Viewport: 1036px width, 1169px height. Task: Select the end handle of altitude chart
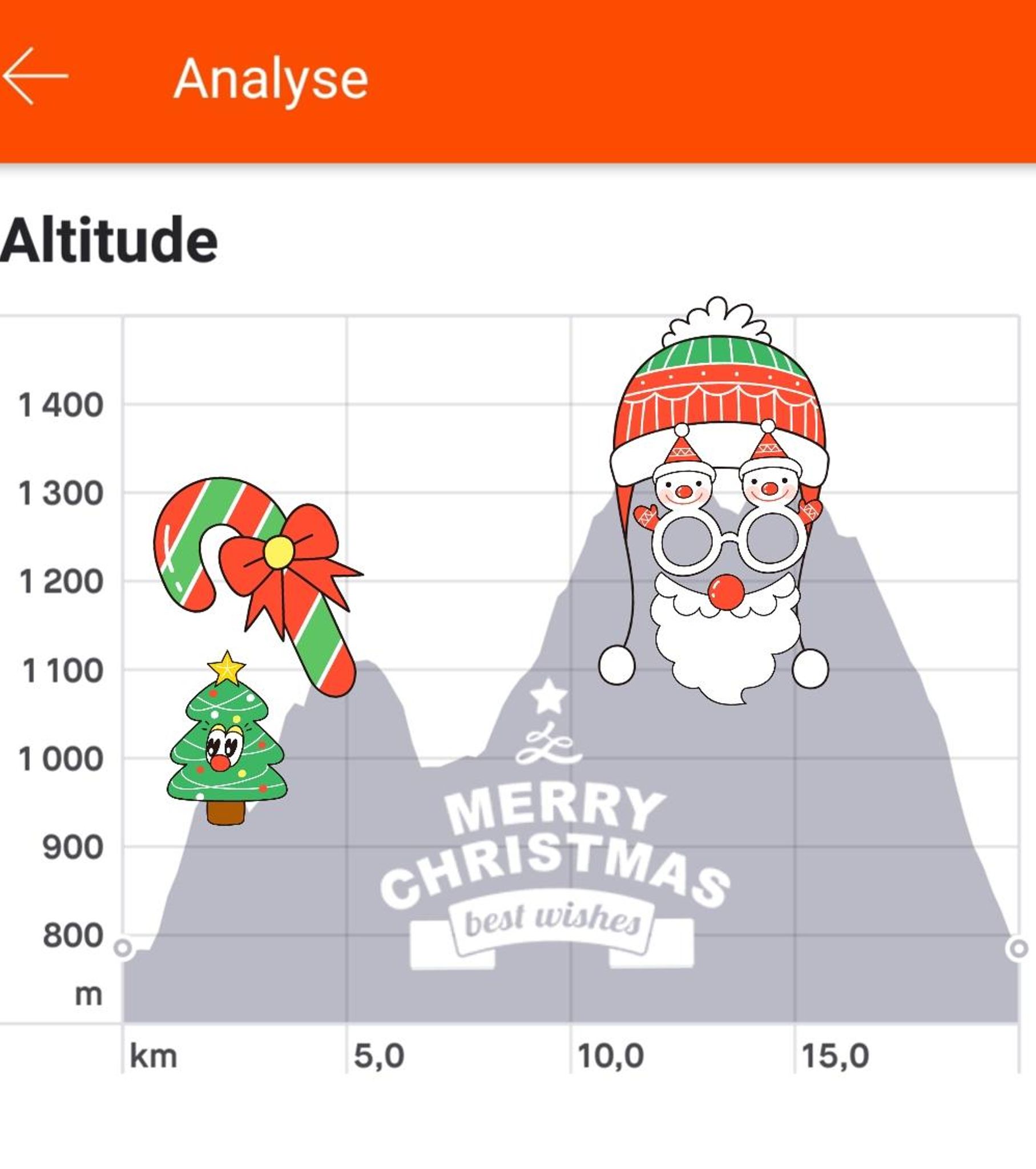click(x=1018, y=948)
